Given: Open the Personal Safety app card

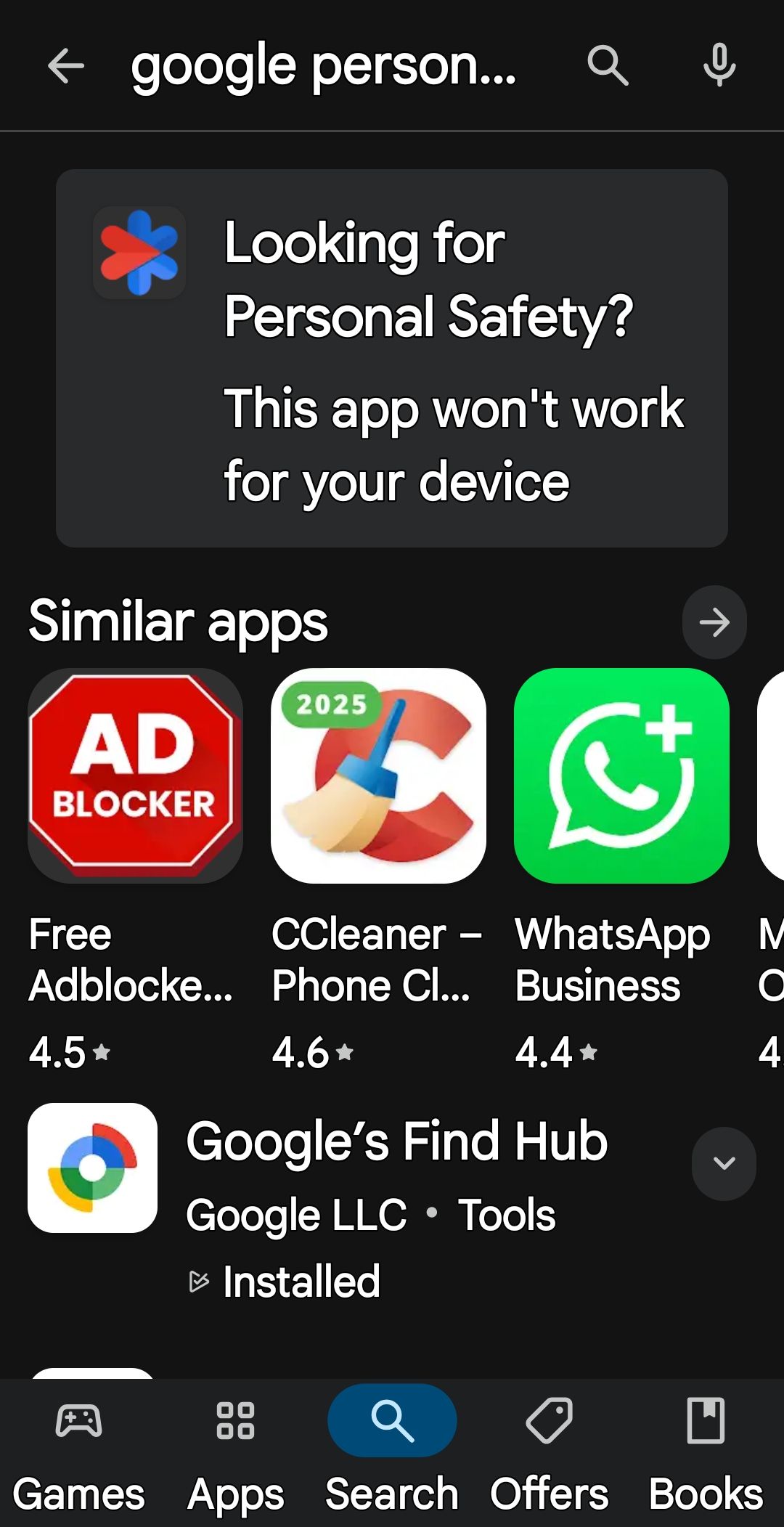Looking at the screenshot, I should tap(392, 358).
